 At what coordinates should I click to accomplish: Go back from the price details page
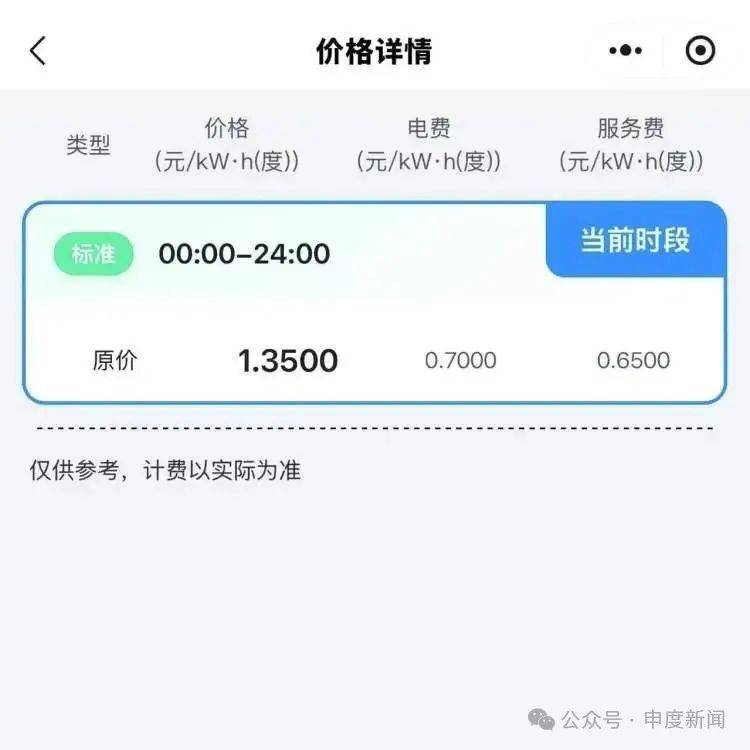[x=38, y=50]
